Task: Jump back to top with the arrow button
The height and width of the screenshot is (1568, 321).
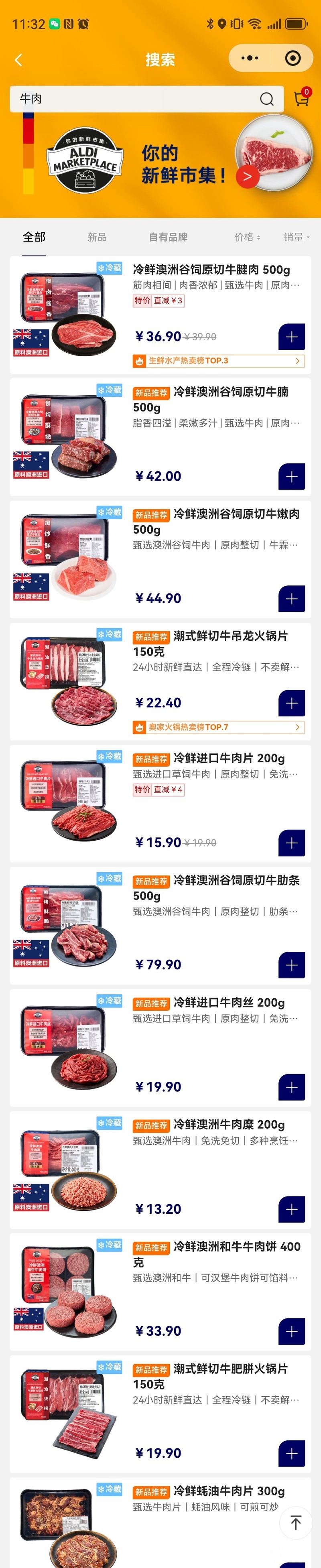Action: [296, 1522]
